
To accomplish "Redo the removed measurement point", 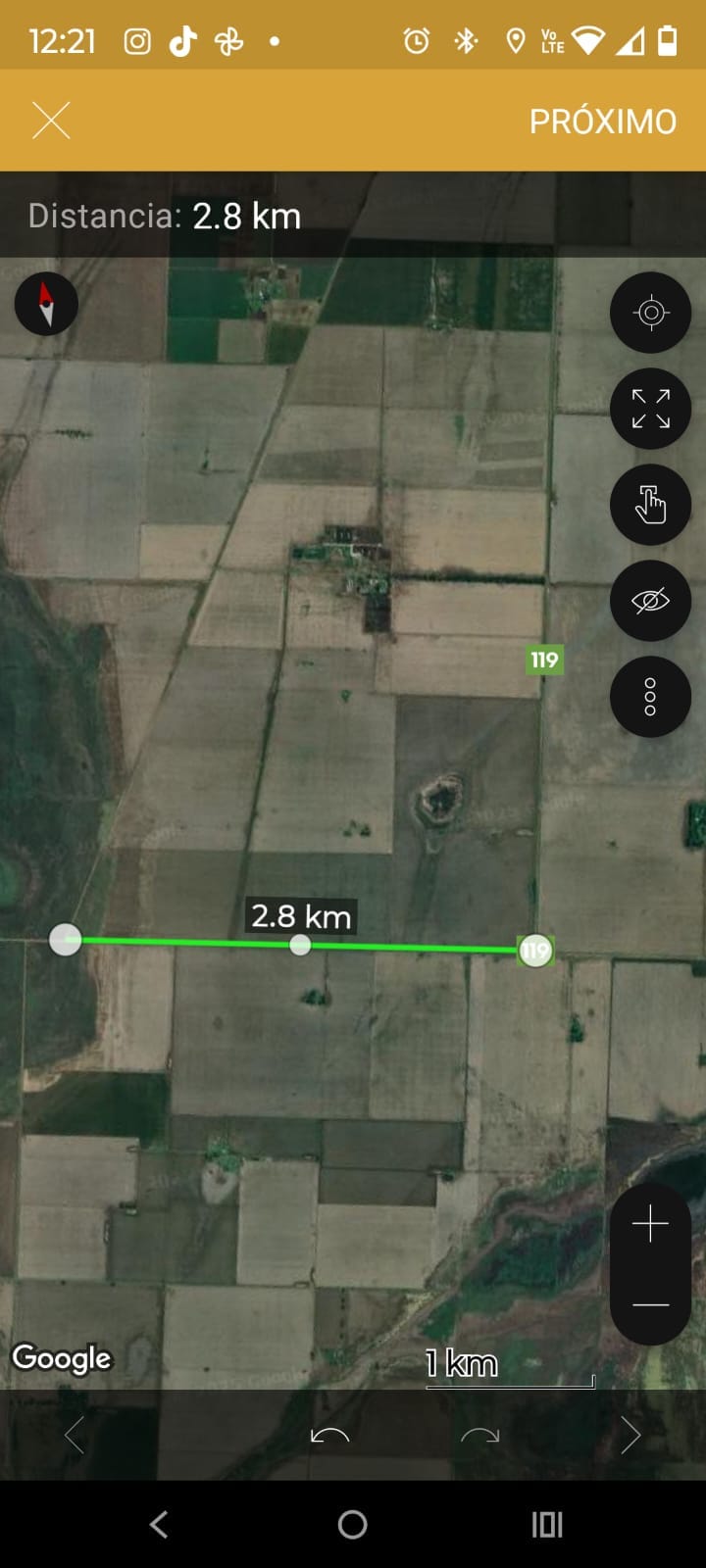I will pyautogui.click(x=479, y=1436).
